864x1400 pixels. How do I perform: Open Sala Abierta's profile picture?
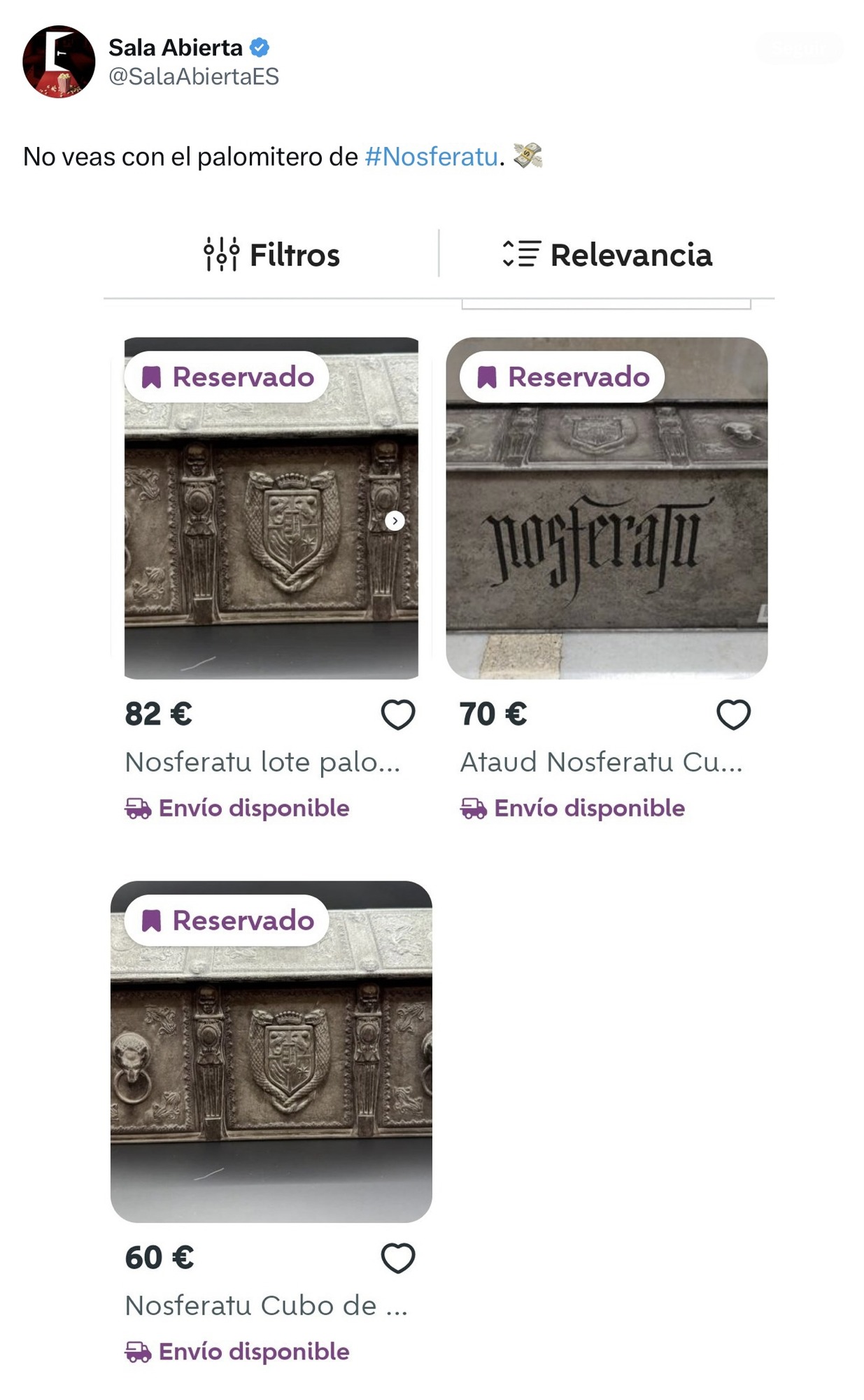pyautogui.click(x=59, y=62)
